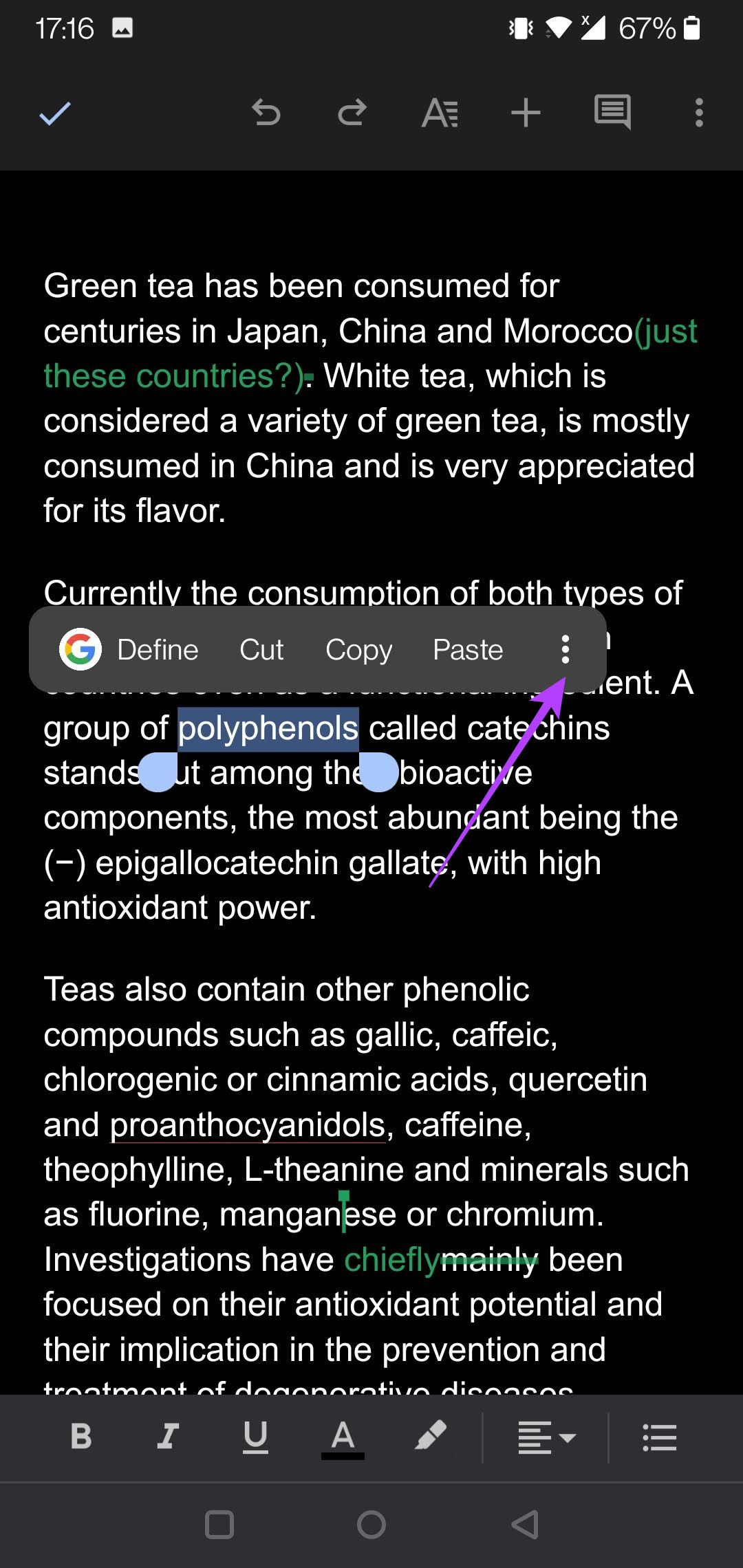Expand the paragraph alignment dropdown
743x1568 pixels.
click(547, 1437)
